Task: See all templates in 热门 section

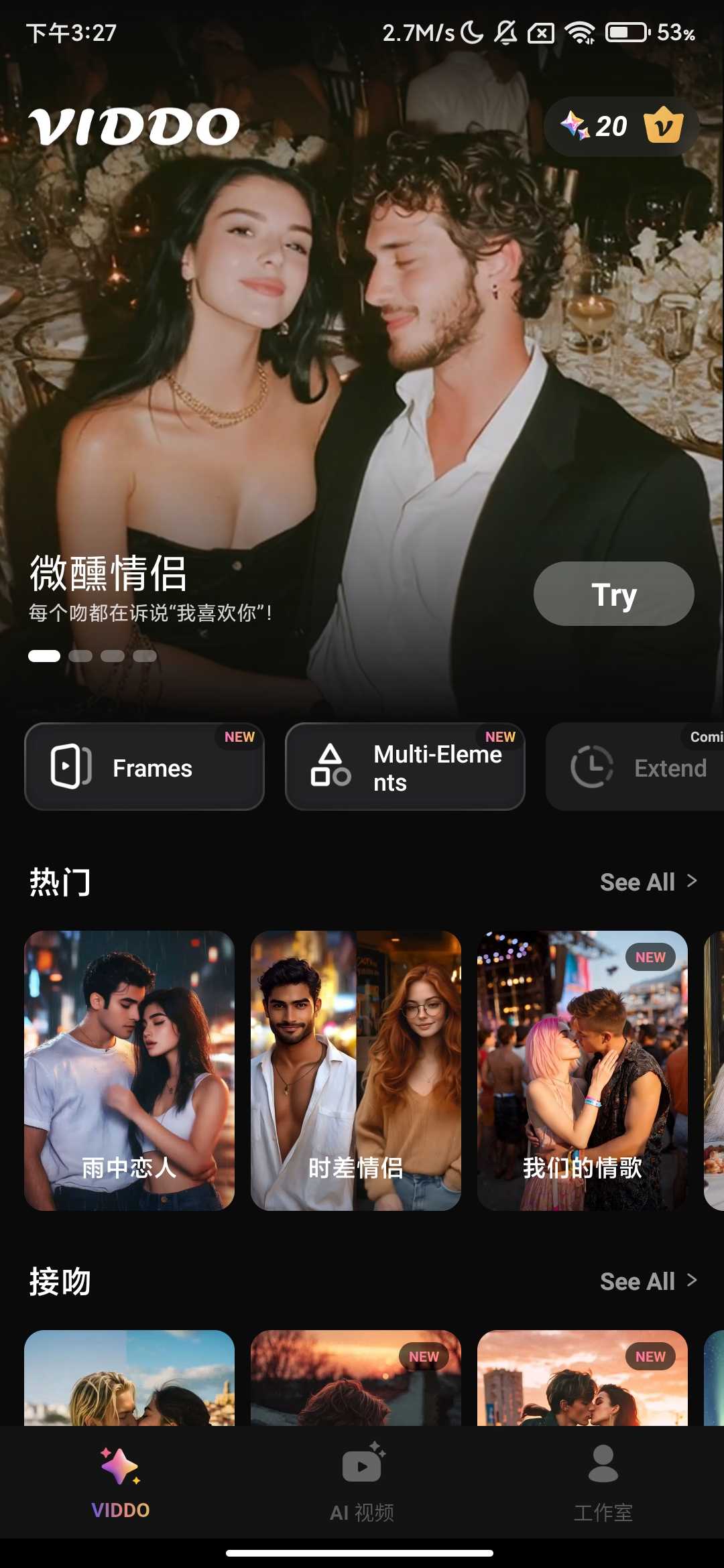Action: point(648,882)
